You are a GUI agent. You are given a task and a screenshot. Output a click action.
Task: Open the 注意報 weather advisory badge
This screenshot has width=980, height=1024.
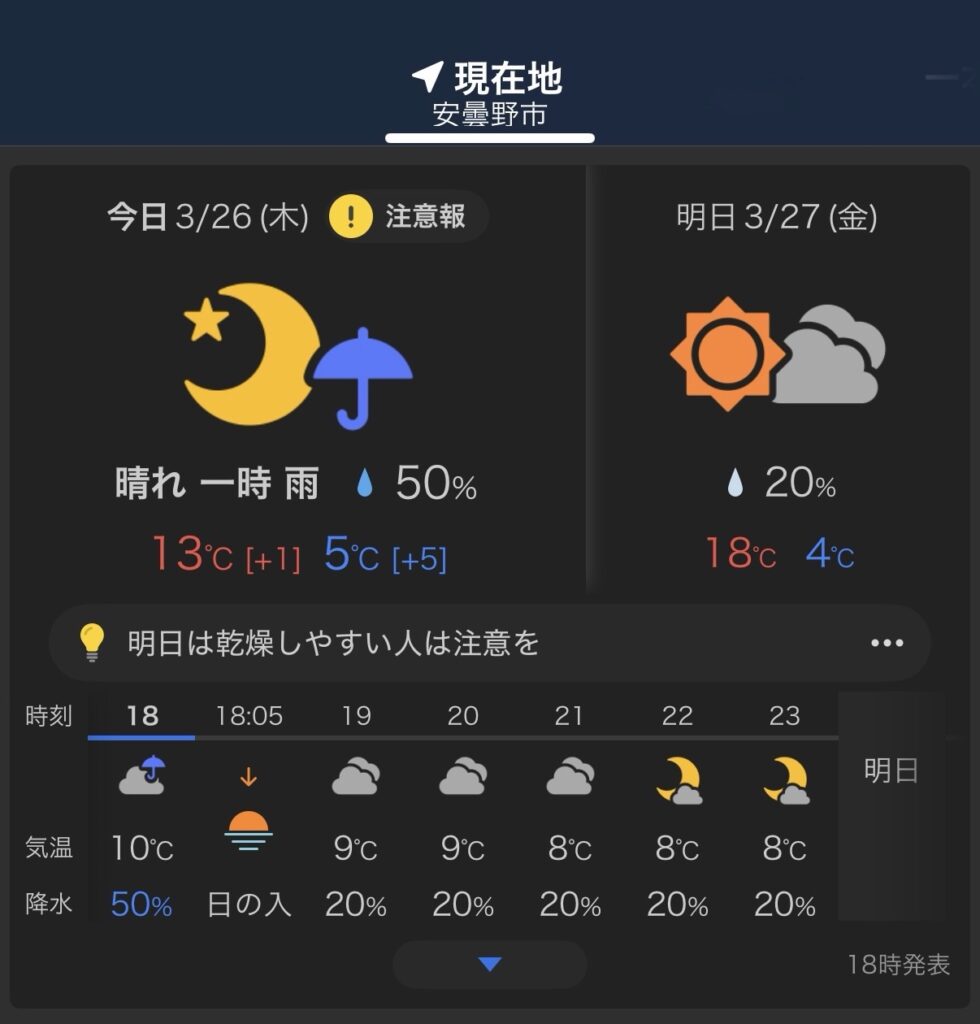click(408, 217)
